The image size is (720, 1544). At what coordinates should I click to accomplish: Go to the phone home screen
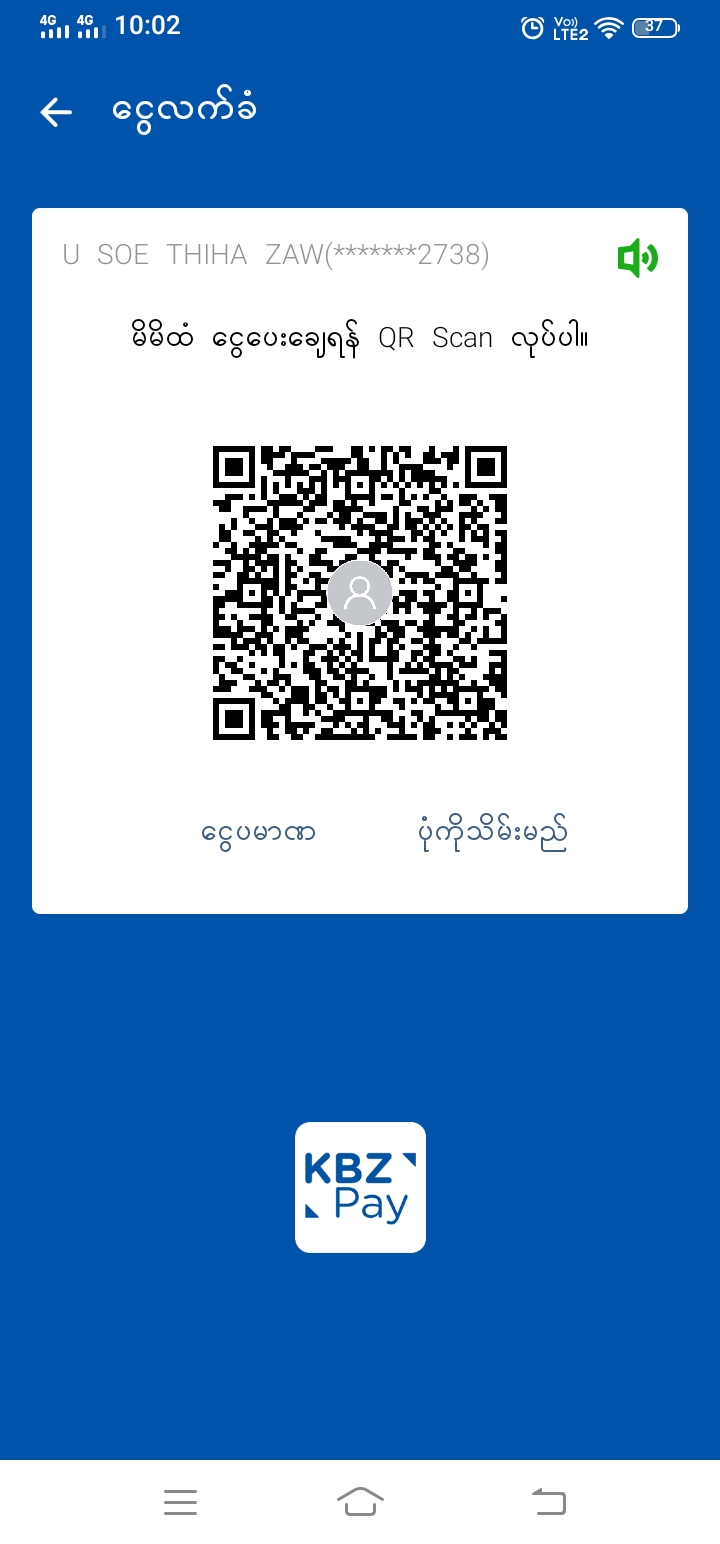pos(360,1501)
